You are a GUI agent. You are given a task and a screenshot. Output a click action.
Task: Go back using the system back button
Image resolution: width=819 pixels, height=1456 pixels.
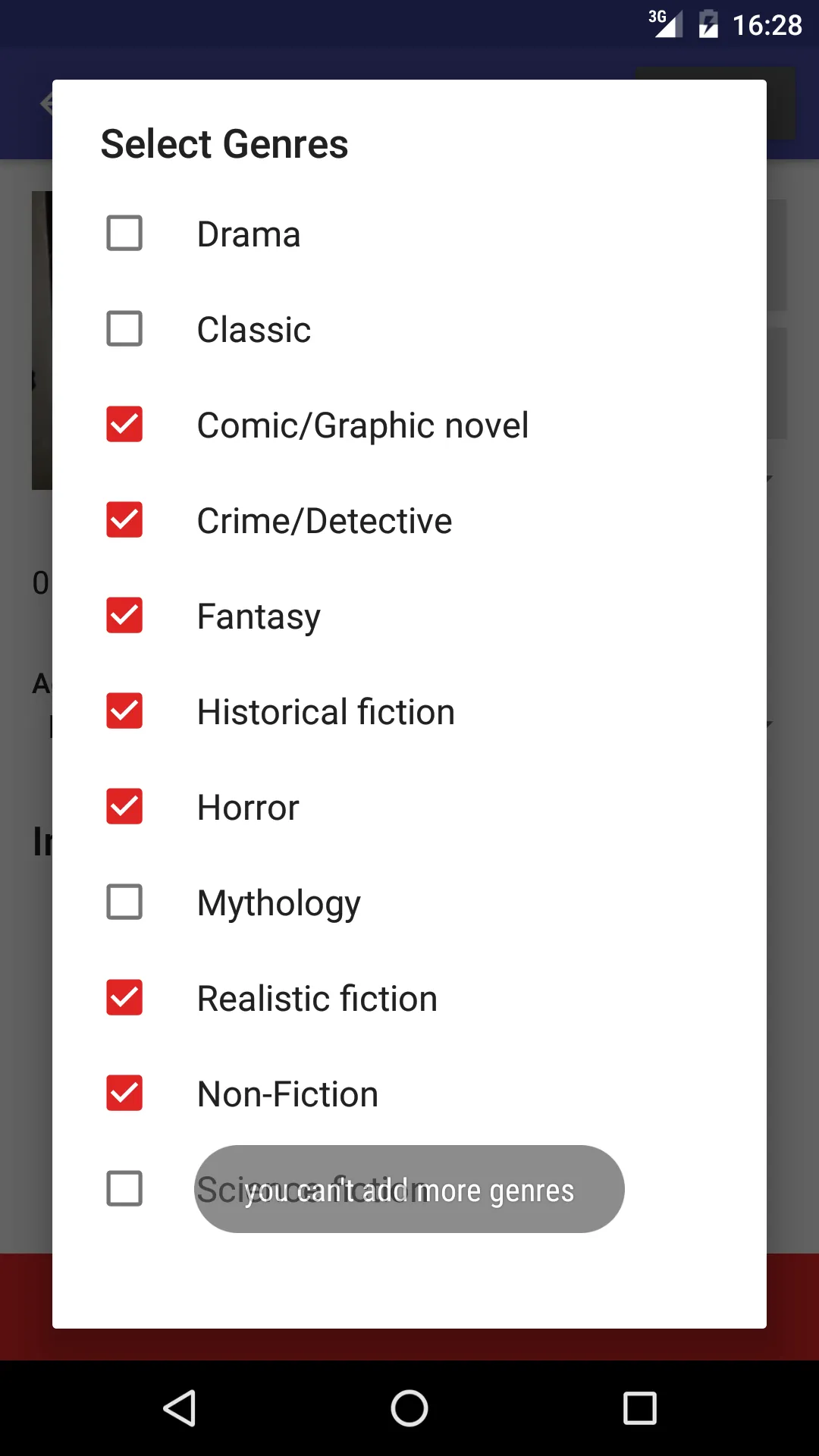click(x=180, y=1409)
